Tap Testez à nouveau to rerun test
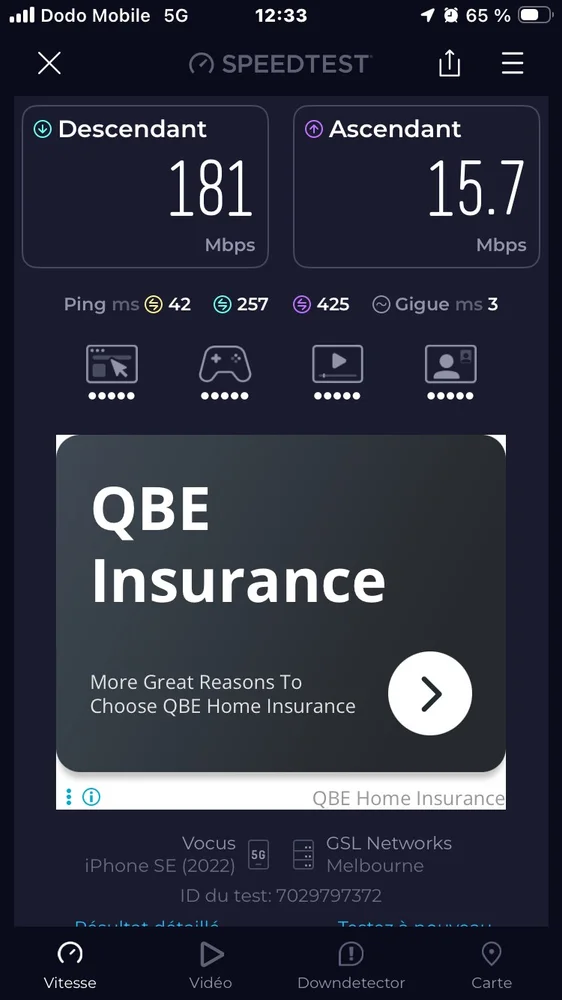Image resolution: width=562 pixels, height=1000 pixels. [415, 923]
